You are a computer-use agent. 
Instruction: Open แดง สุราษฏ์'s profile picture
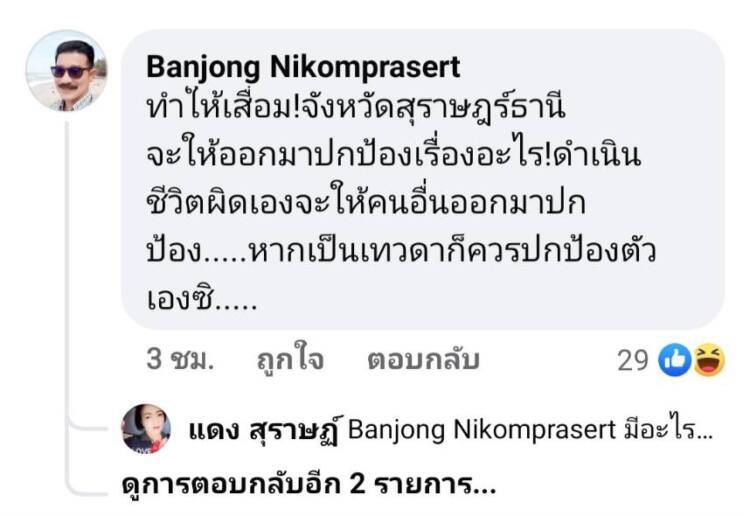coord(147,430)
